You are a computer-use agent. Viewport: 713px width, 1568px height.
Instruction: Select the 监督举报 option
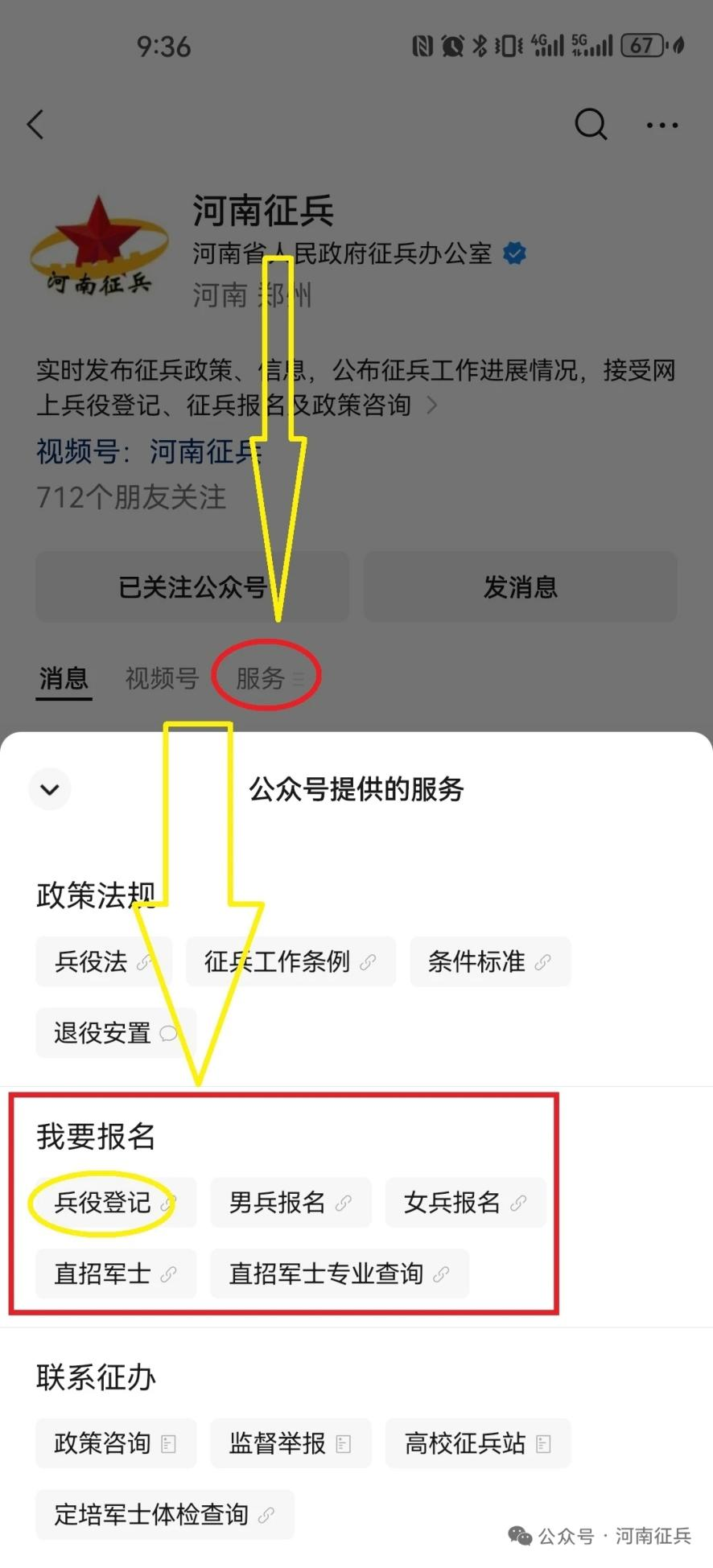(x=290, y=1442)
